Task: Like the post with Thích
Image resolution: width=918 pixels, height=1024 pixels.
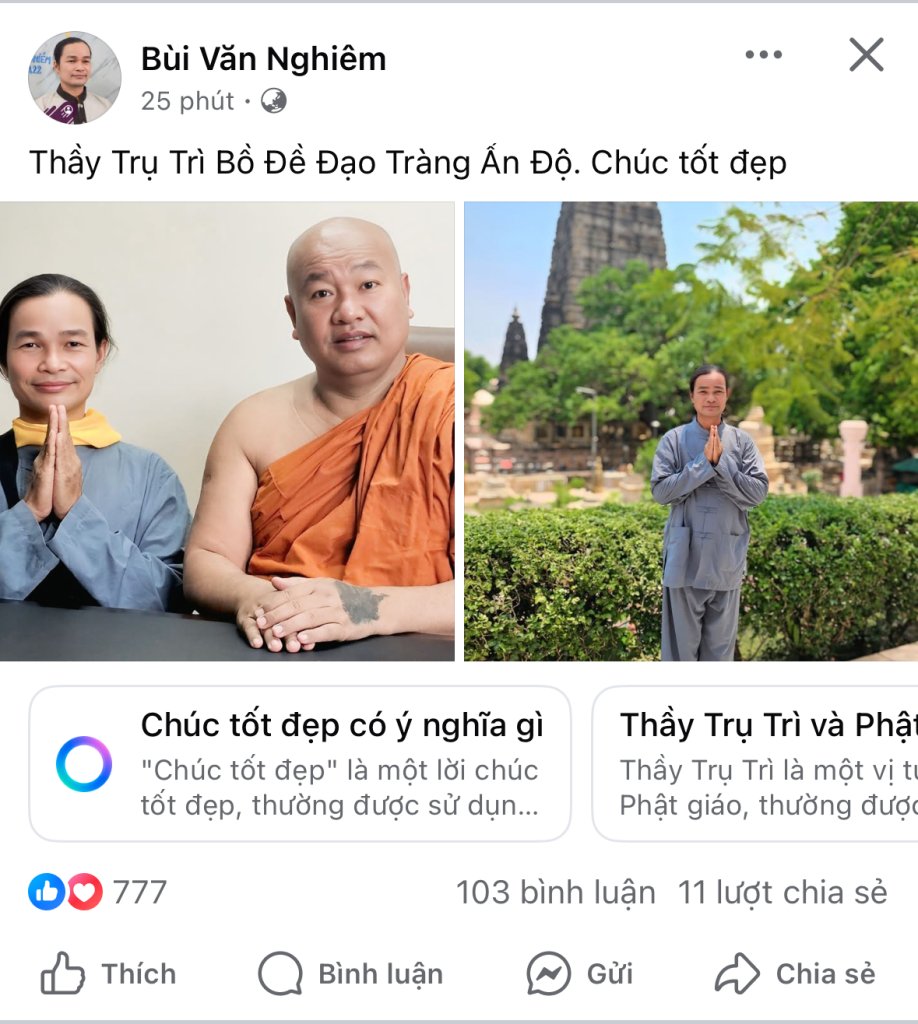Action: click(108, 973)
